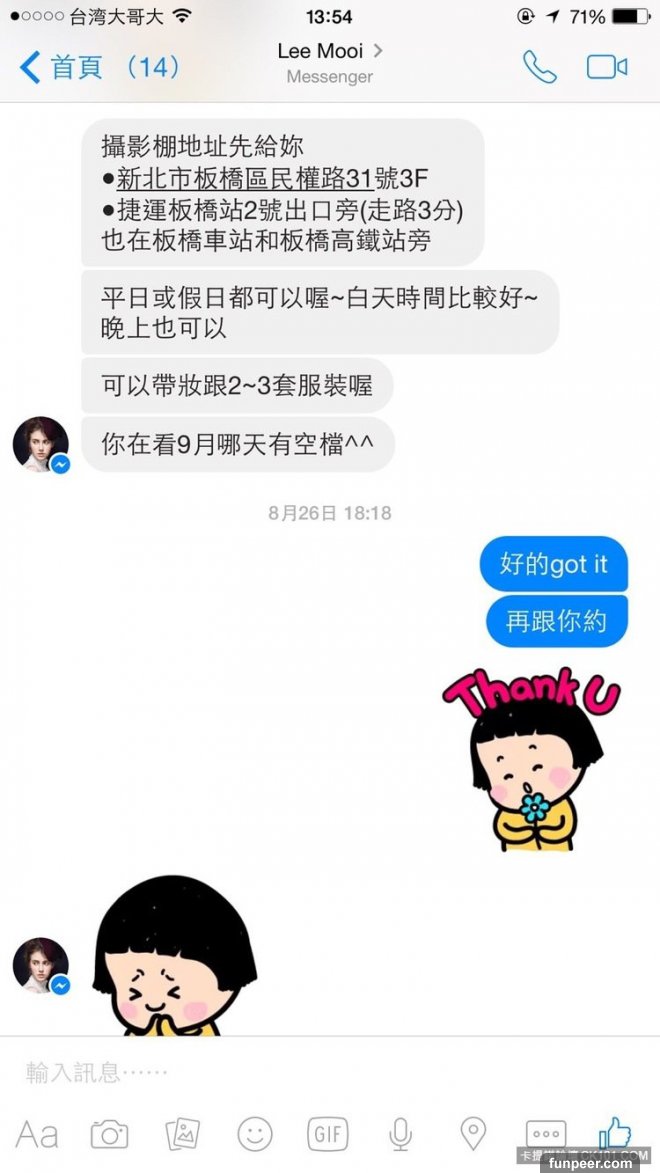The width and height of the screenshot is (660, 1173).
Task: Tap Lee Mooi's avatar beside the sticker
Action: click(x=41, y=966)
